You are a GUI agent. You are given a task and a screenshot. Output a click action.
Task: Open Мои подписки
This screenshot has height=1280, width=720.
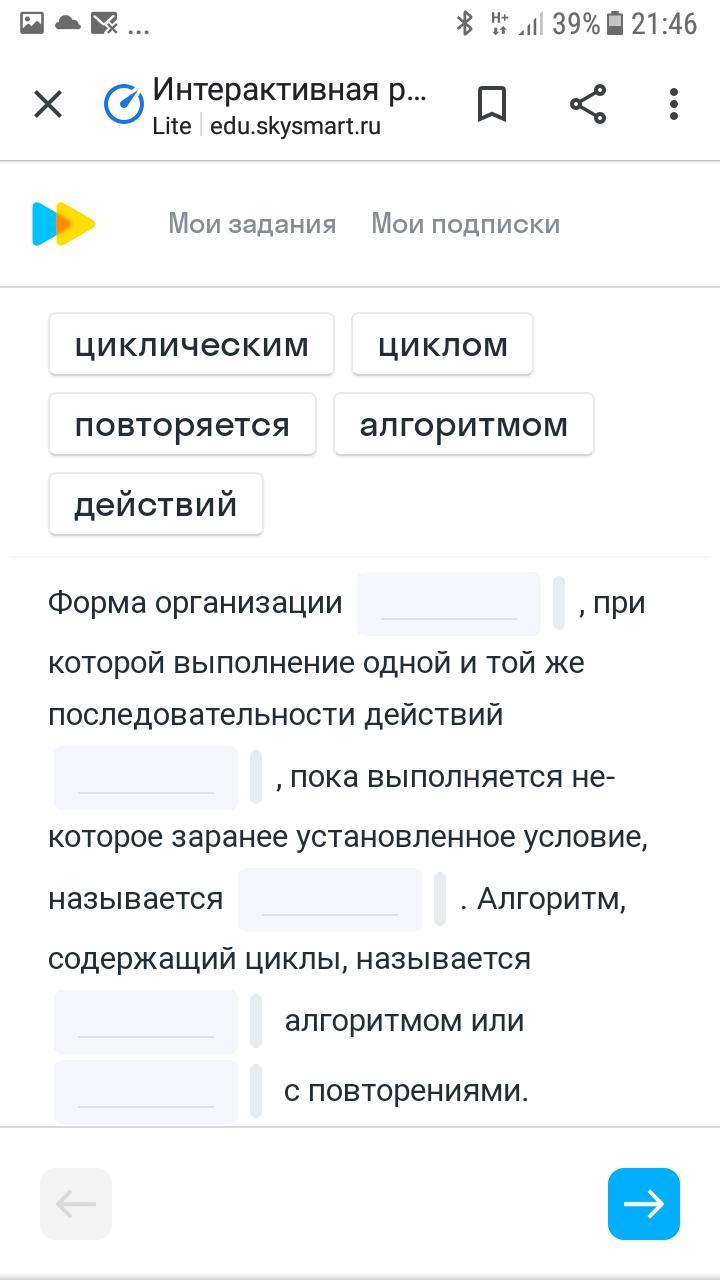tap(466, 224)
